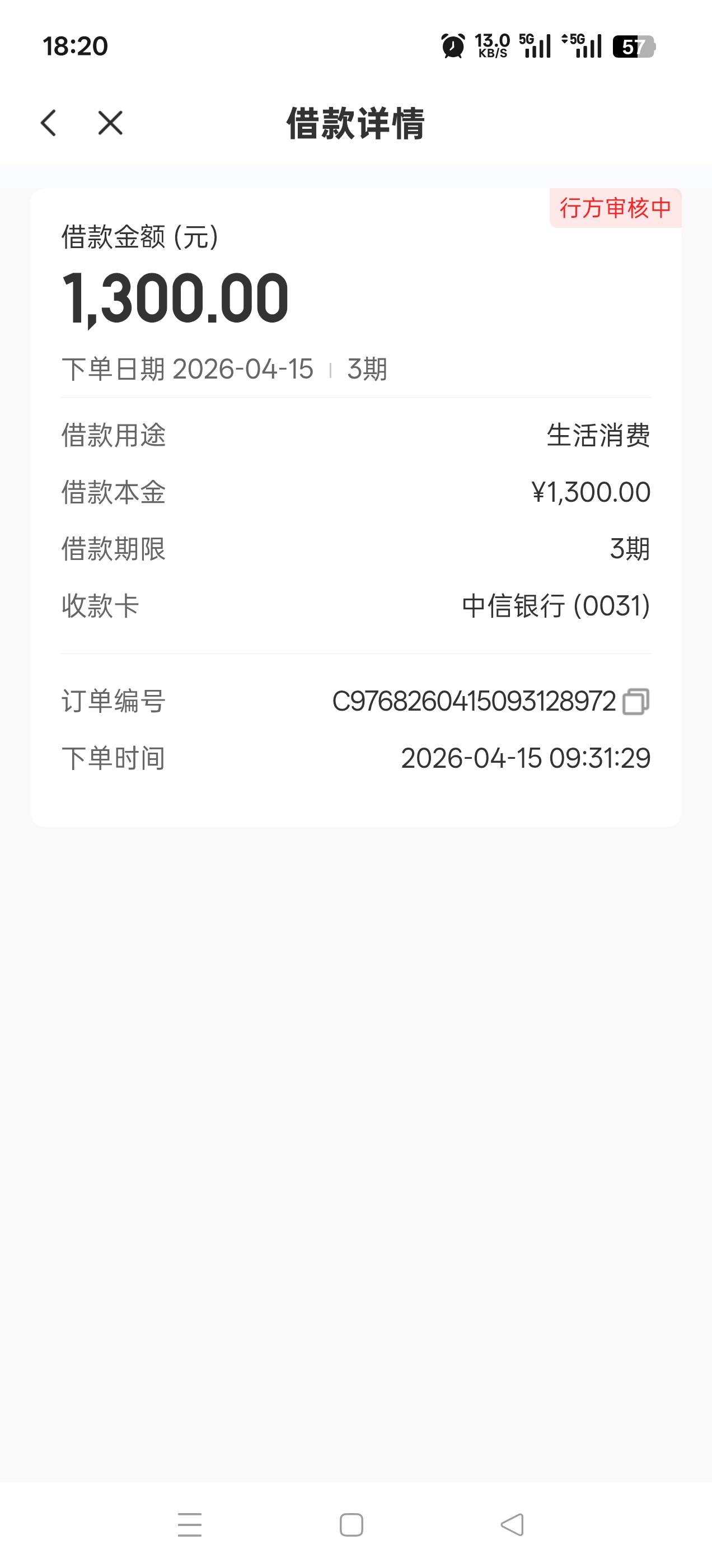The height and width of the screenshot is (1568, 712).
Task: Copy the order number
Action: pyautogui.click(x=636, y=702)
